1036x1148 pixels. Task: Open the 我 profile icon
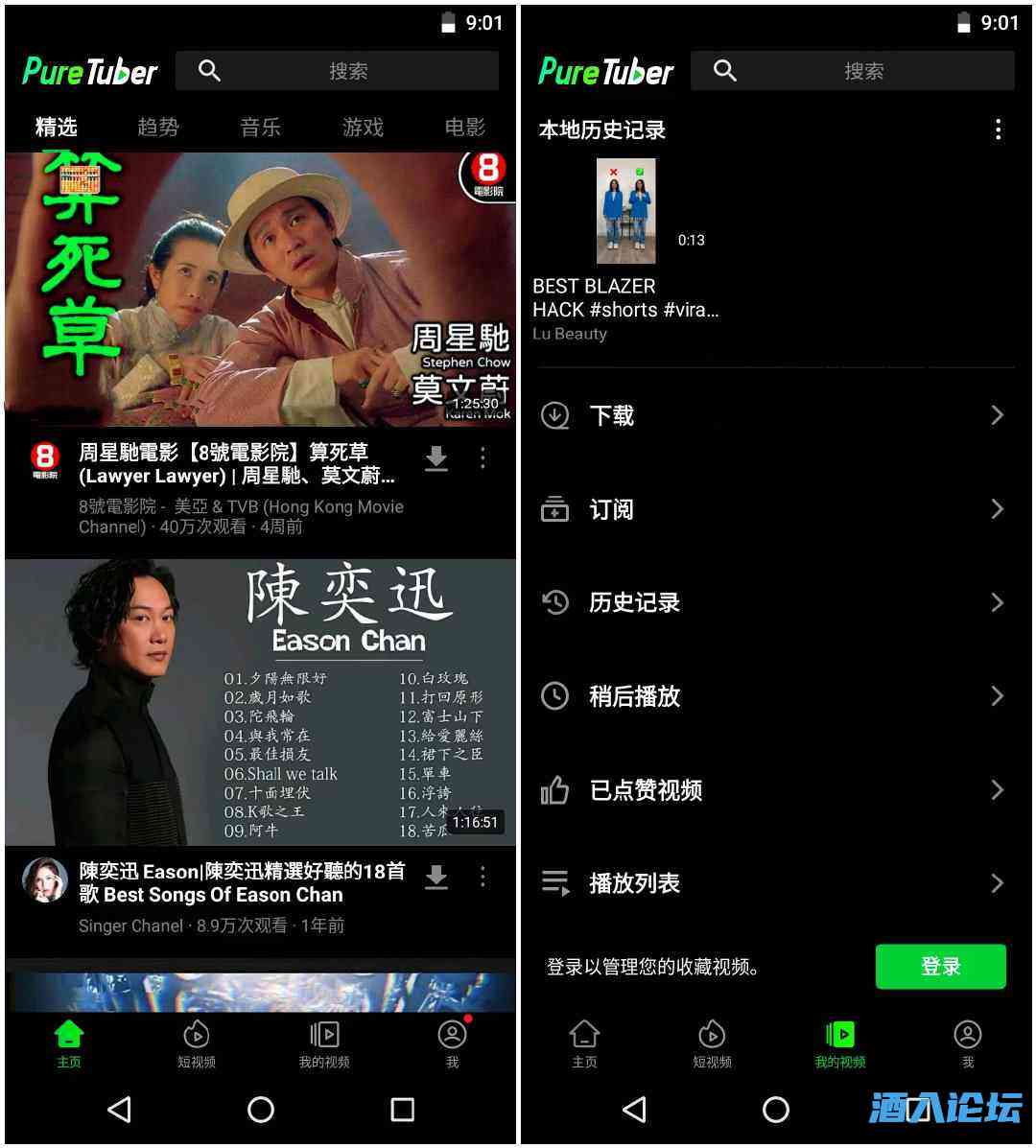pos(452,1034)
